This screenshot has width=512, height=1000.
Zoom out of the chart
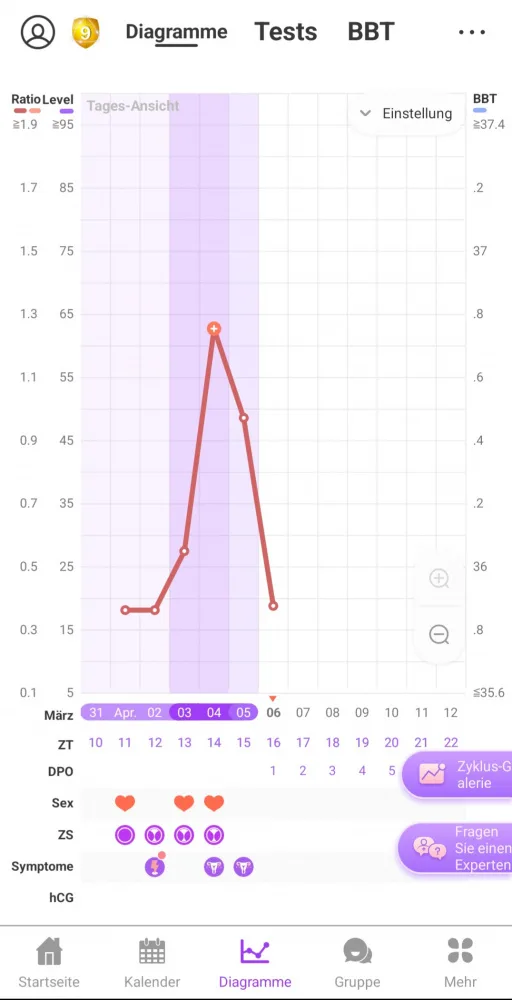pos(439,635)
